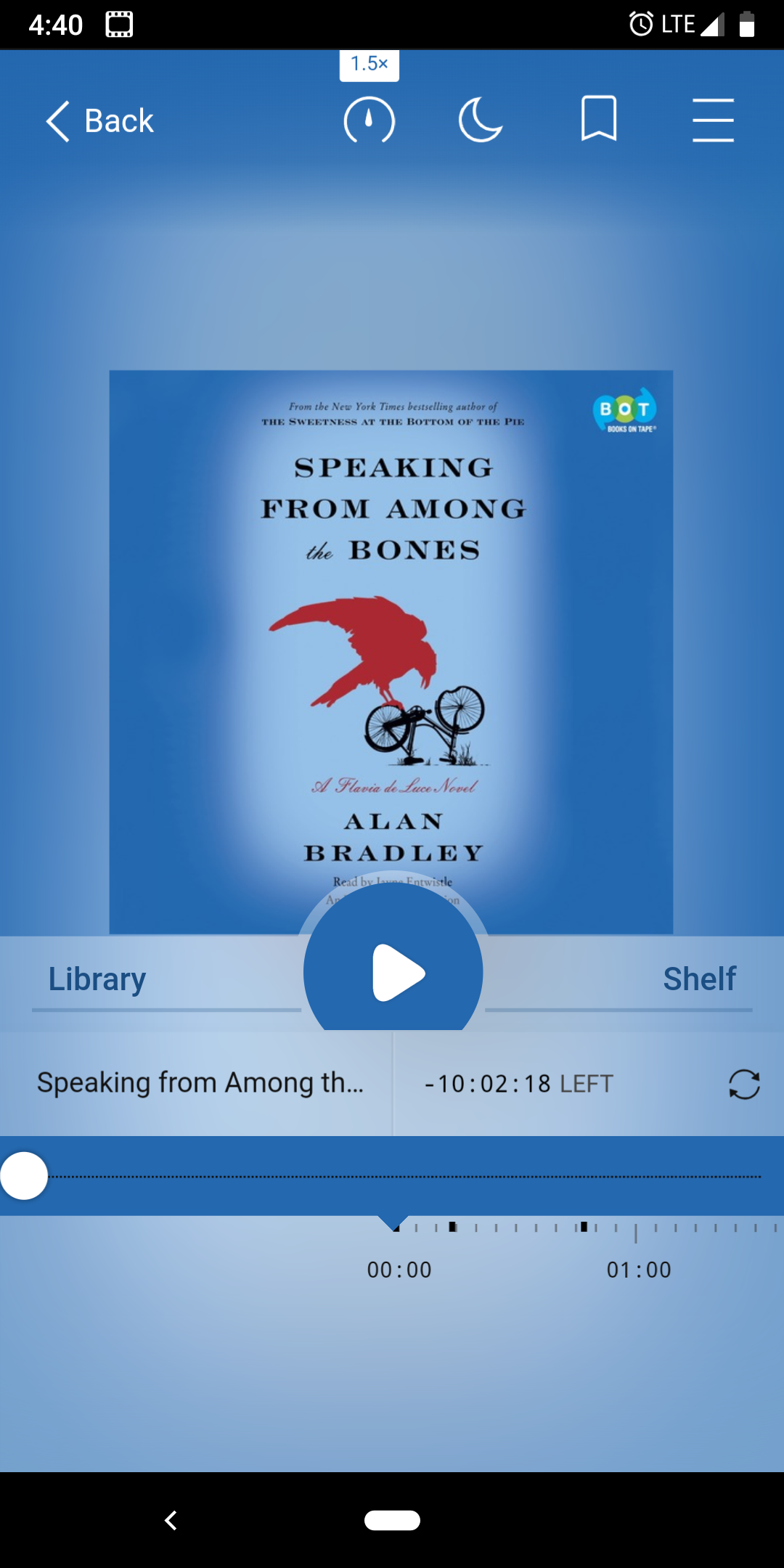Tap the progress slider handle
The image size is (784, 1568).
[x=24, y=1176]
